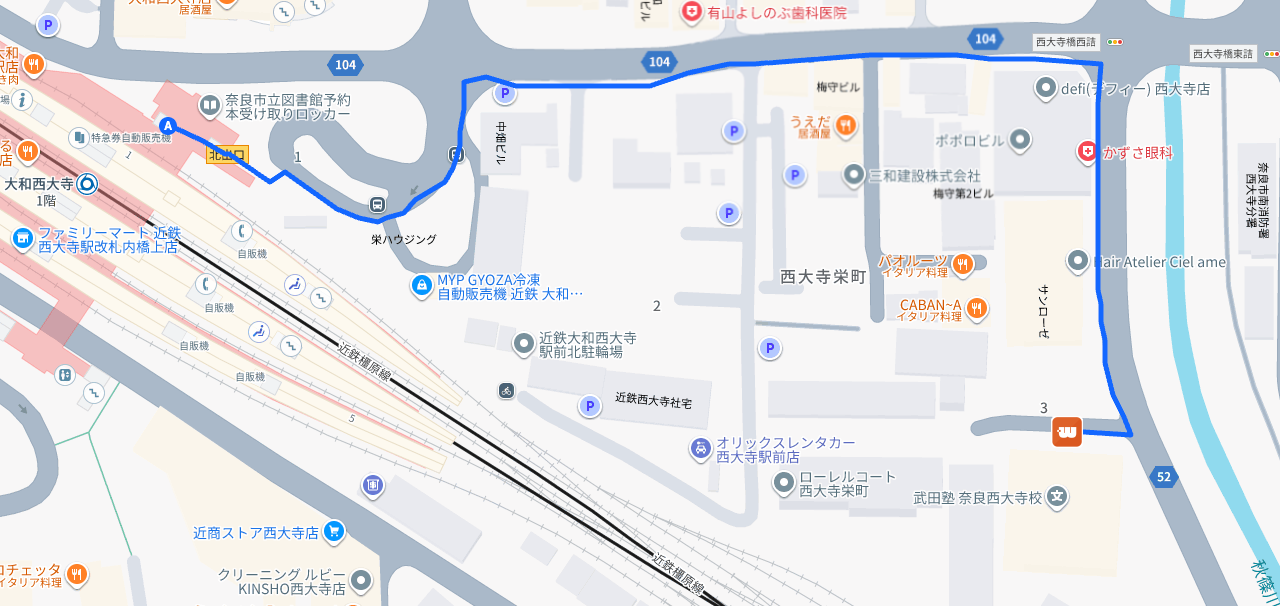Tap the 近鉄大和西大寺駅前北駐輪場 marker
This screenshot has height=606, width=1280.
click(523, 345)
